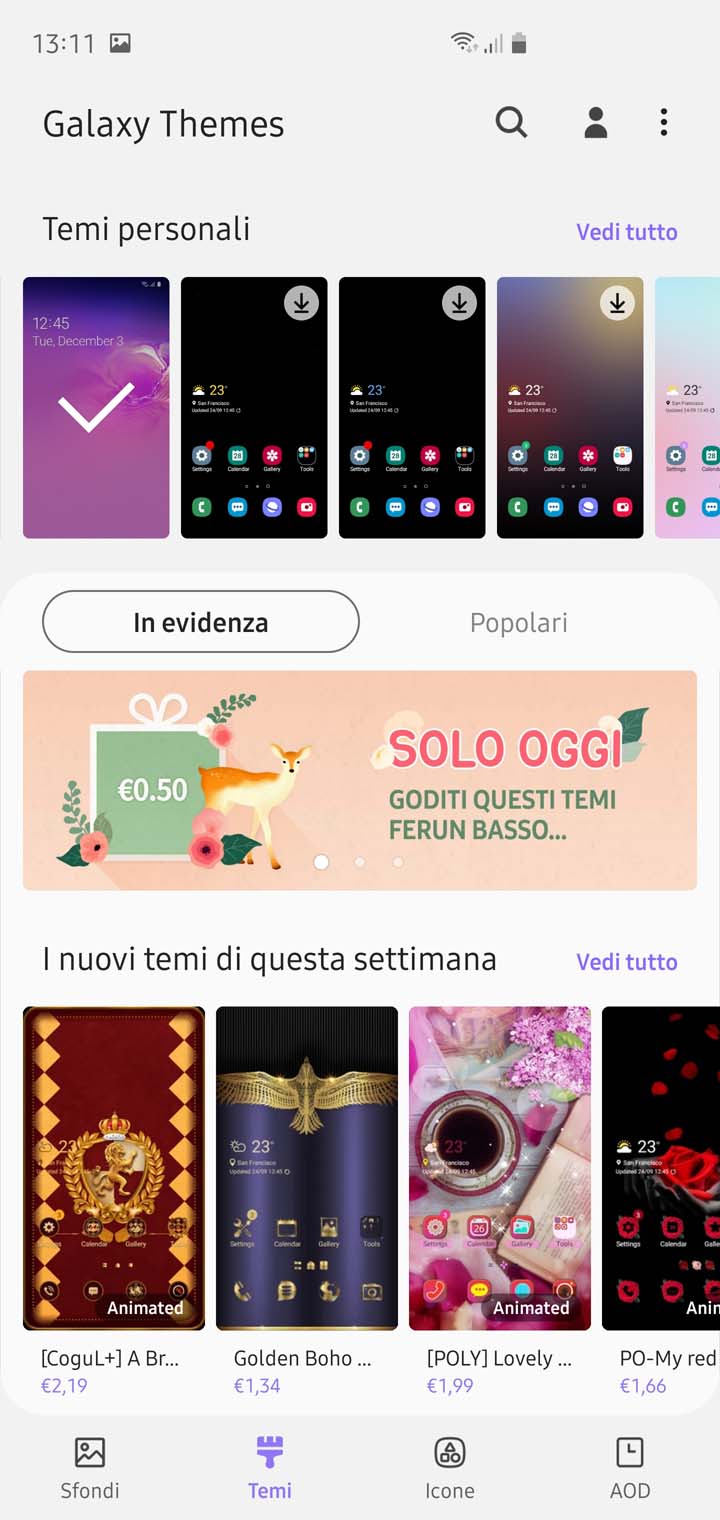Open the [POLY] Lovely theme card
This screenshot has height=1520, width=720.
(x=500, y=1200)
